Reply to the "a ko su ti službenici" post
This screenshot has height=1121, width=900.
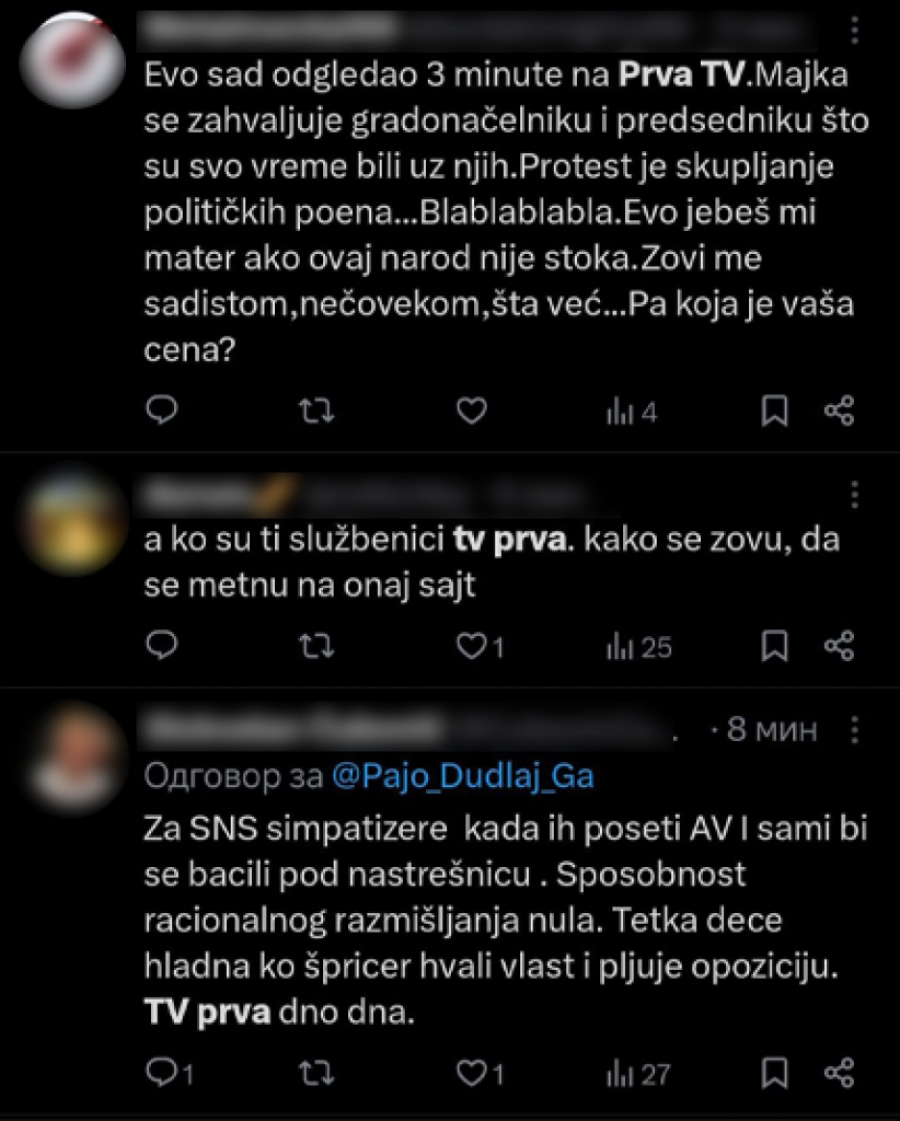tap(160, 647)
